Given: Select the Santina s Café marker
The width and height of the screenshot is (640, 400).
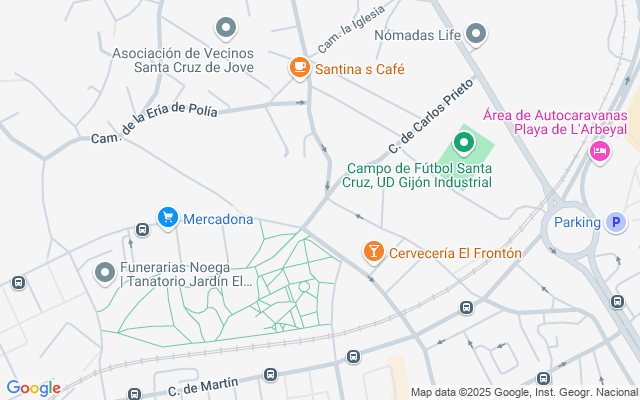Looking at the screenshot, I should click(x=298, y=68).
